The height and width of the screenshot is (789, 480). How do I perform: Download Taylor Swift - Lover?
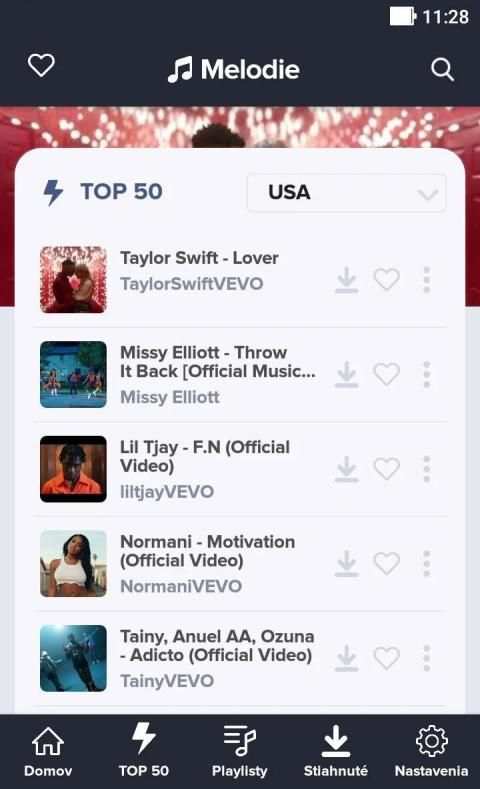pyautogui.click(x=347, y=280)
